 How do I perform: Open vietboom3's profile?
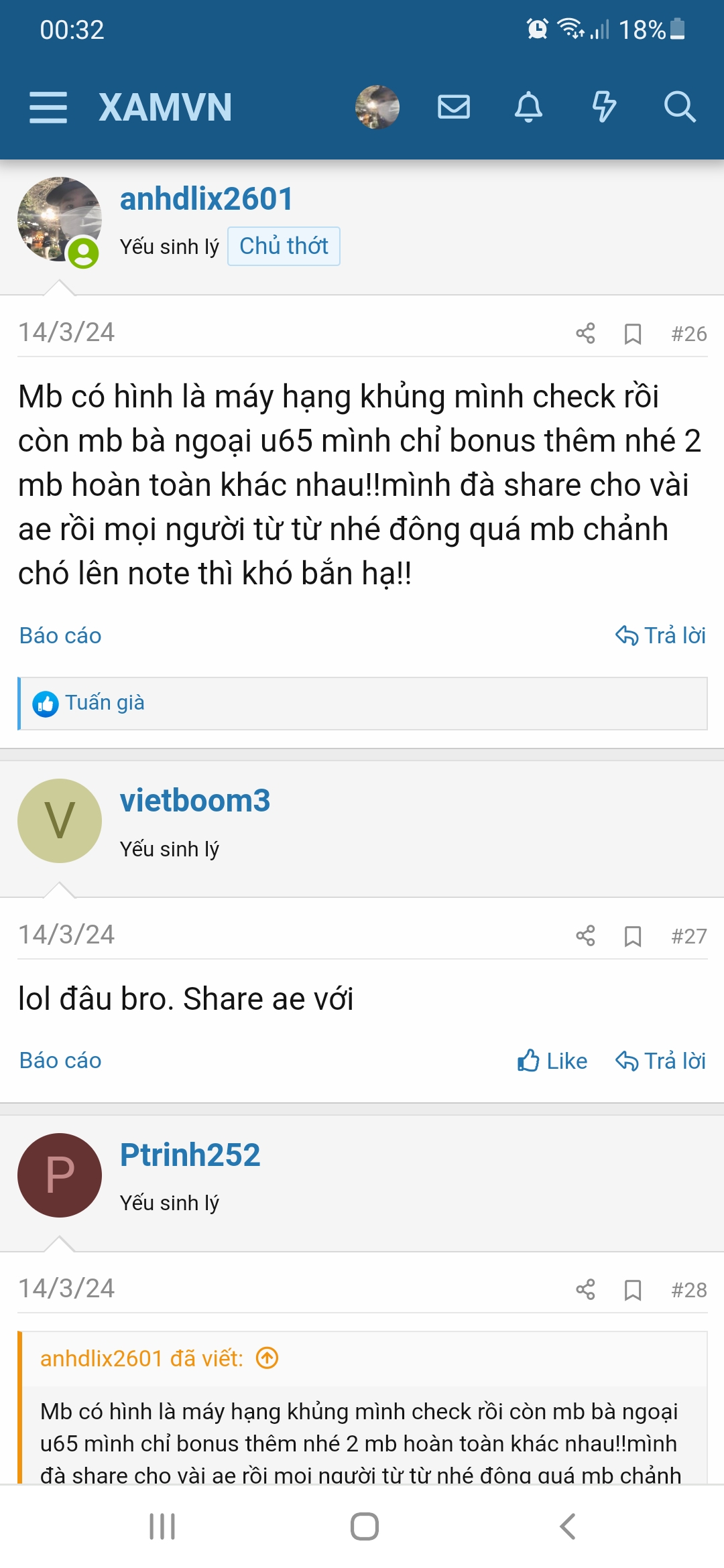195,801
